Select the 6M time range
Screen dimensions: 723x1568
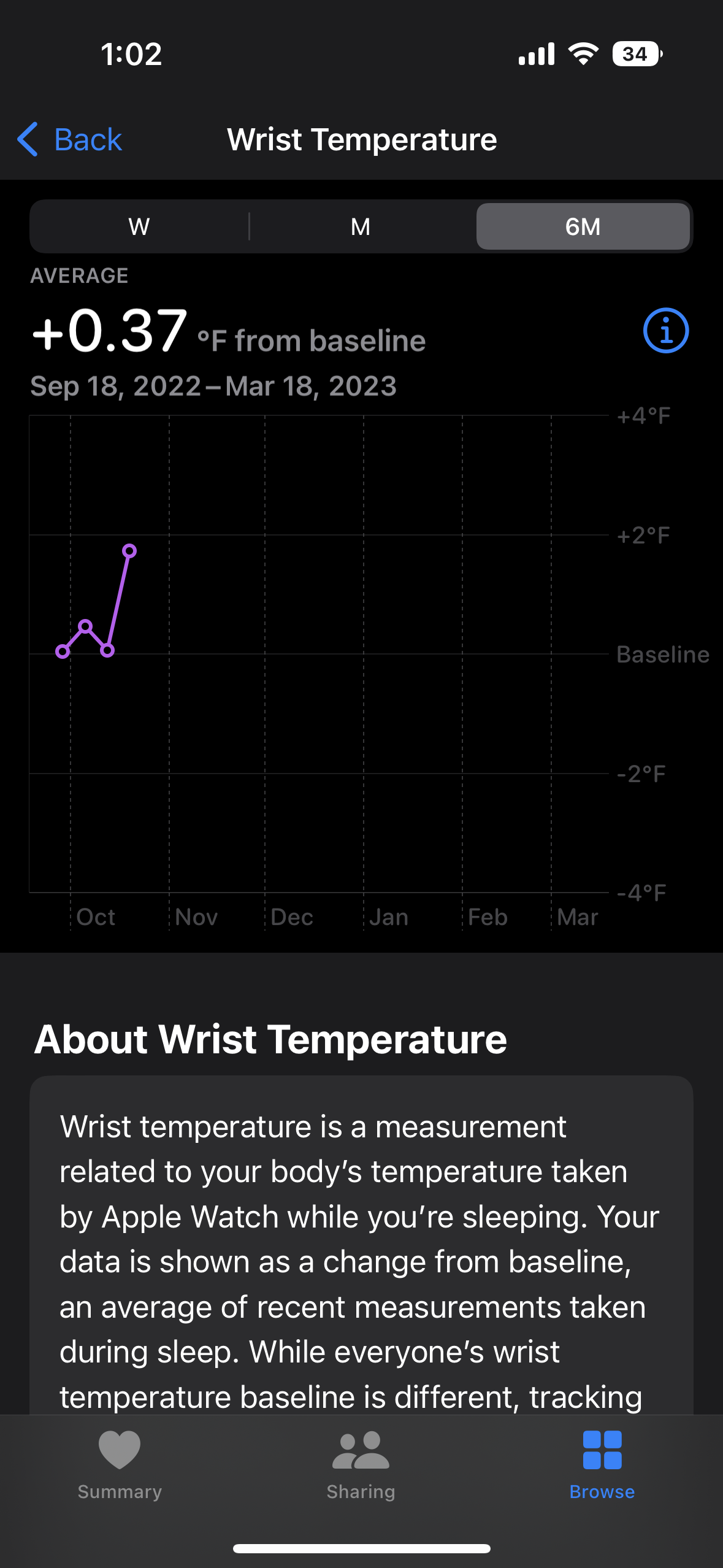tap(583, 226)
